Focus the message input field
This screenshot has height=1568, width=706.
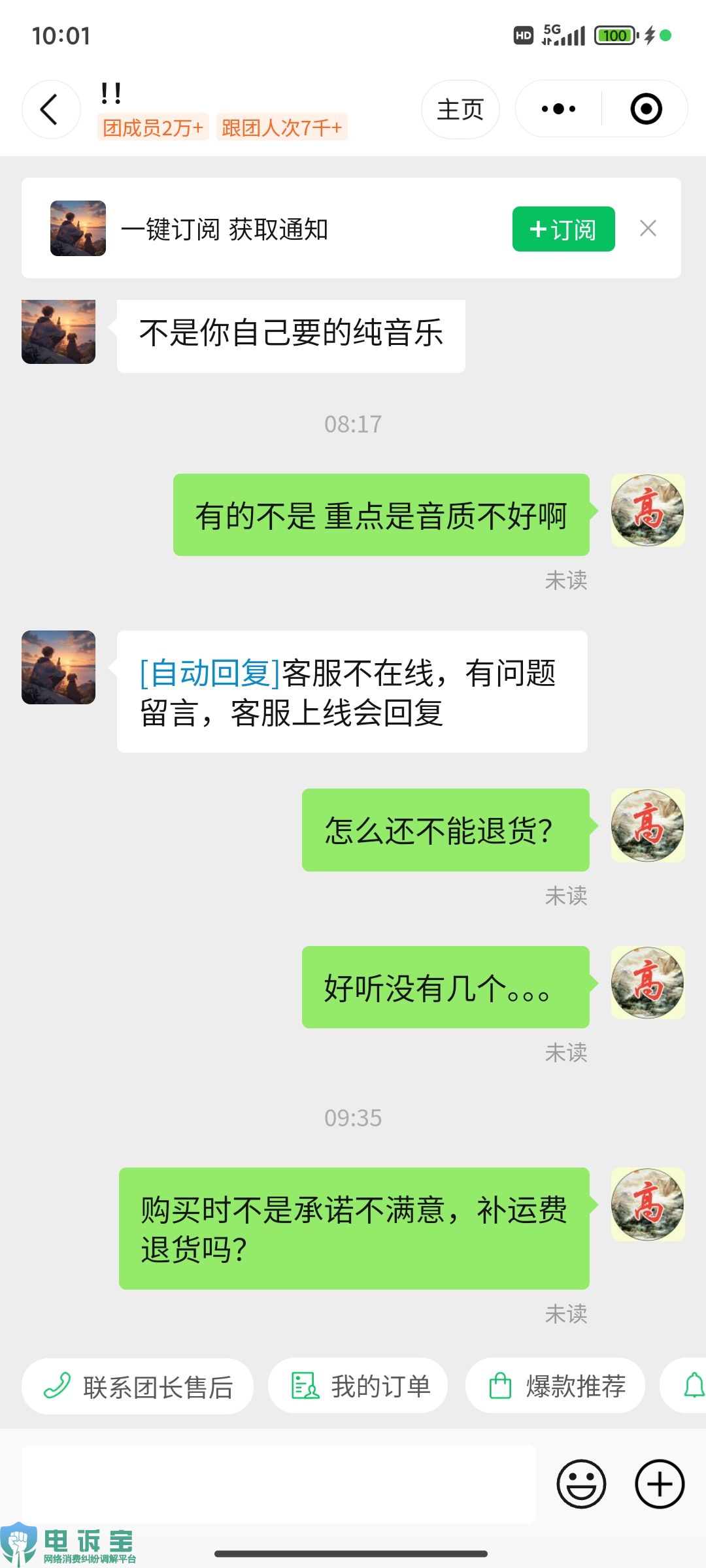point(278,1484)
